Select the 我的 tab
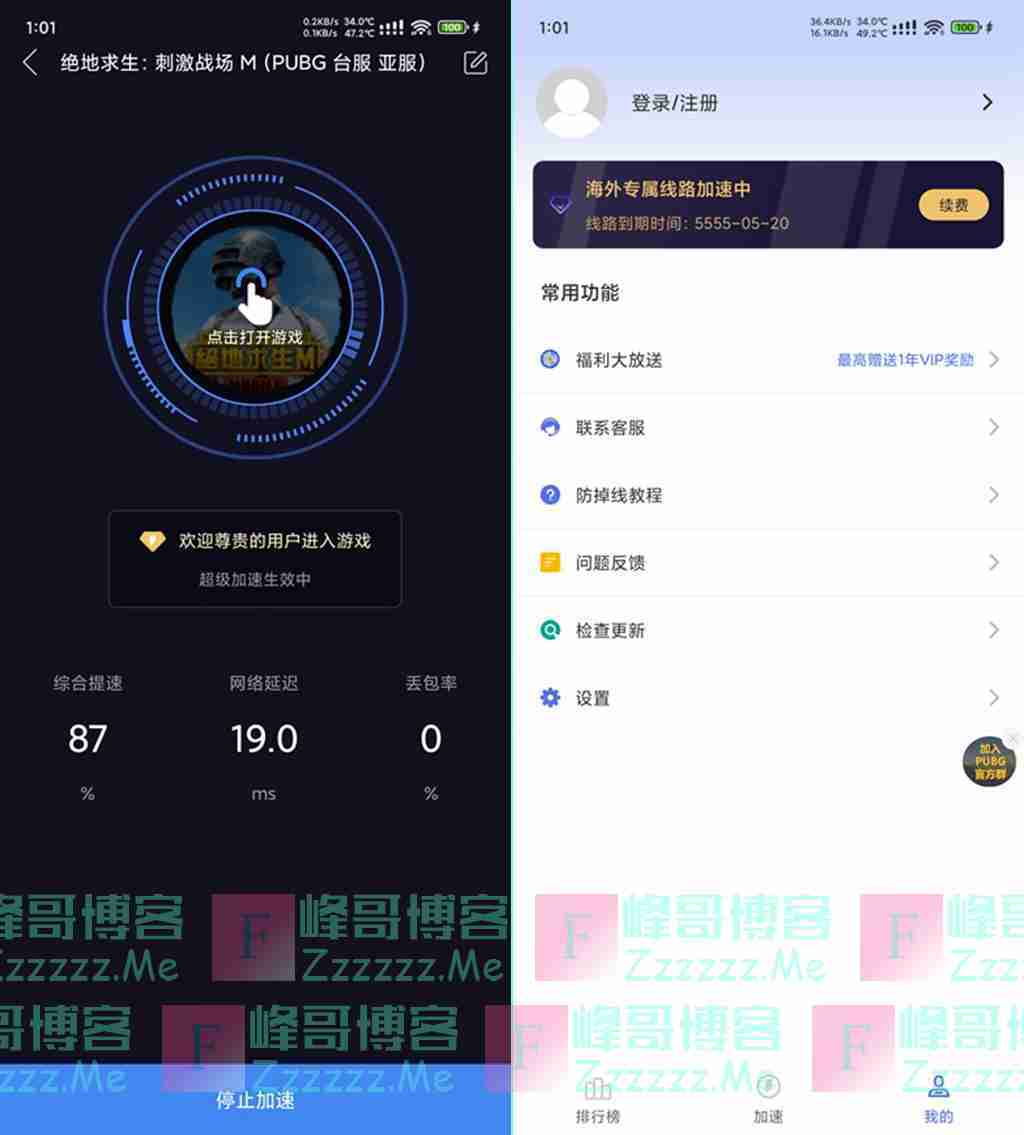 [938, 1100]
